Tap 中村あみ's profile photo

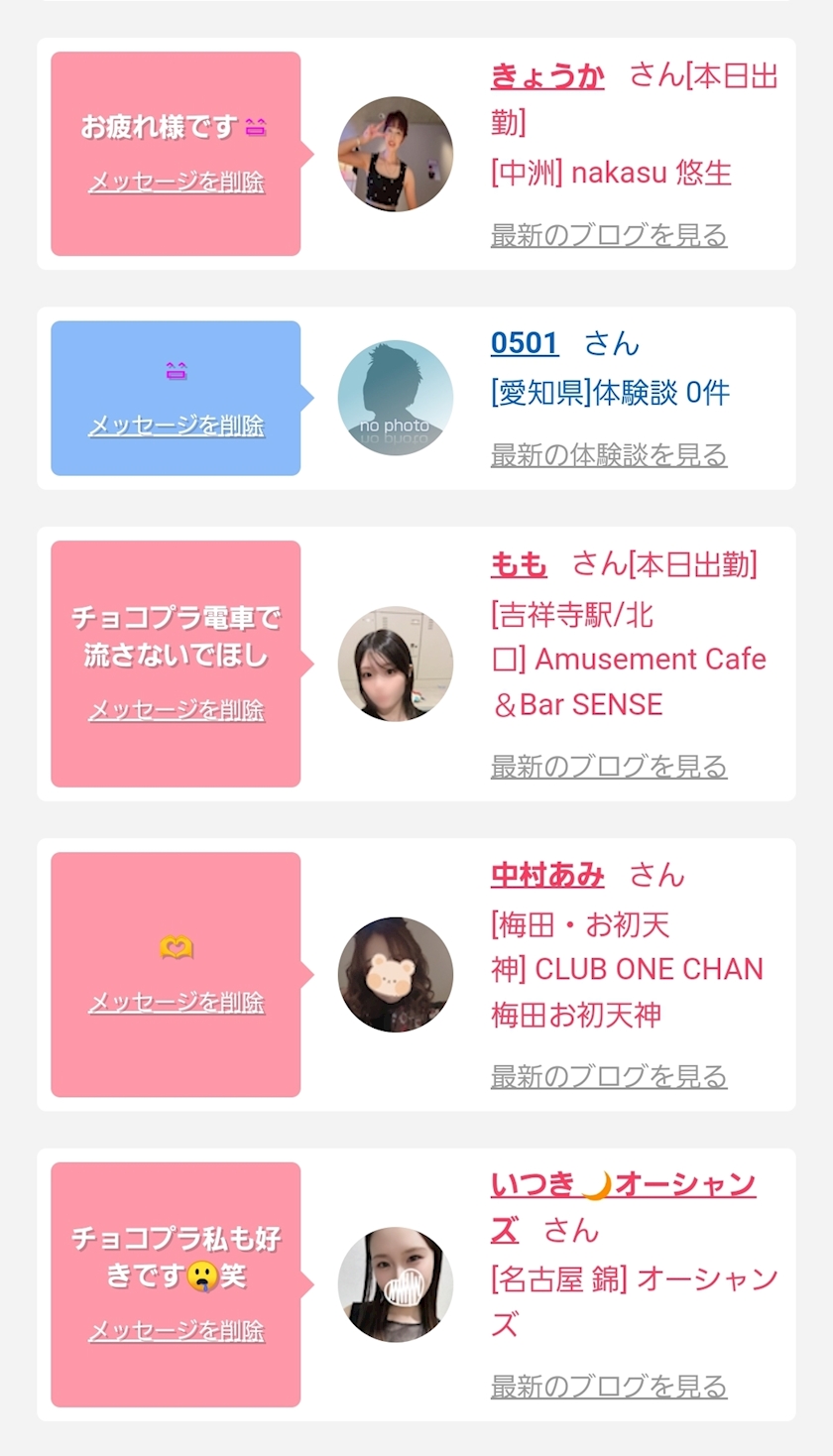point(396,975)
